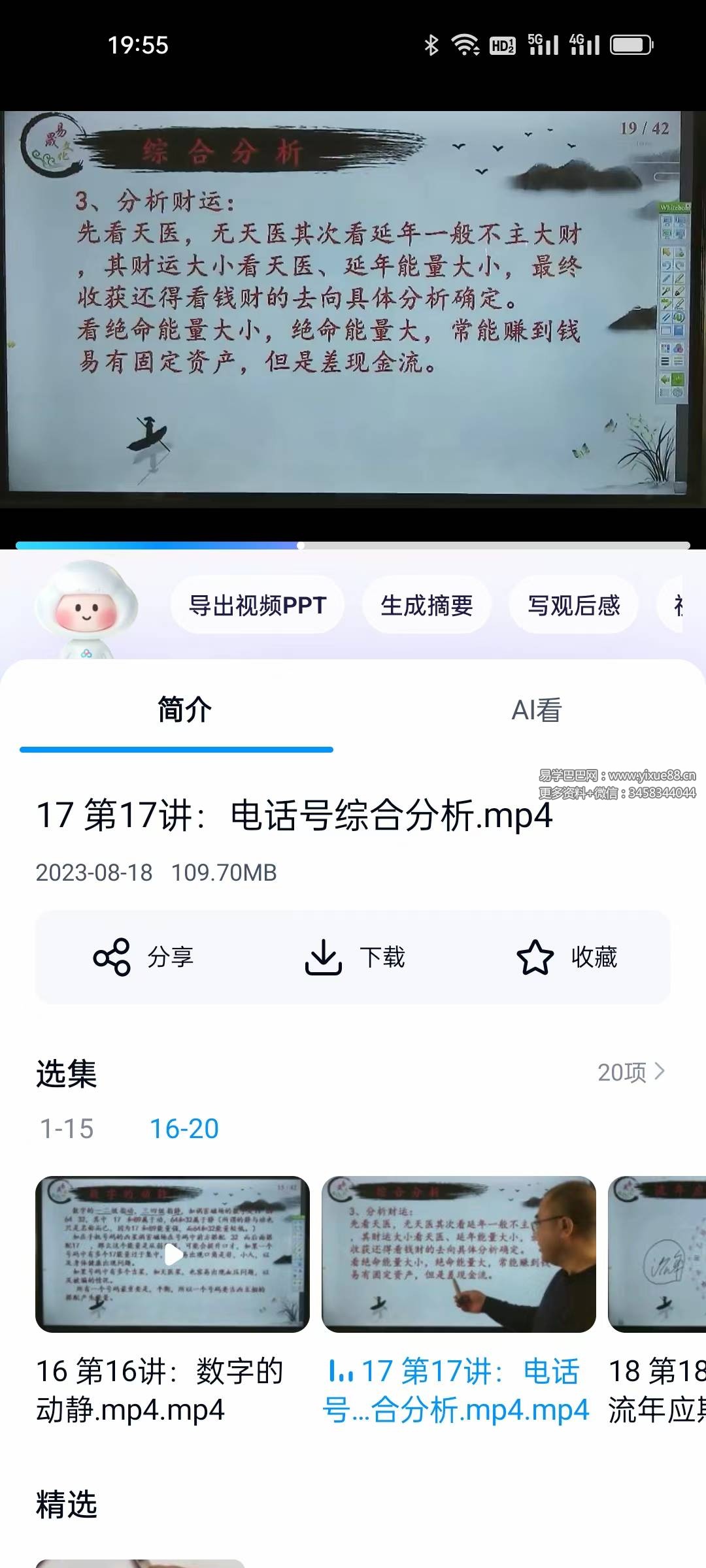The height and width of the screenshot is (1568, 706).
Task: Play episode 18 thumbnail
Action: pyautogui.click(x=657, y=1254)
